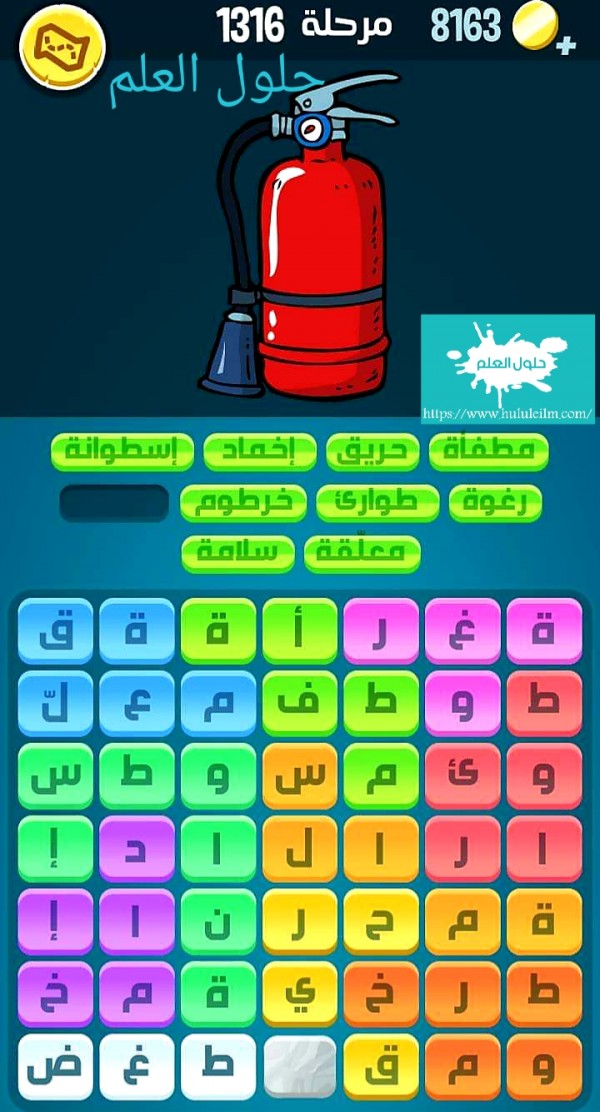Pick the blue ق letter tile
Image resolution: width=600 pixels, height=1112 pixels.
pos(55,631)
